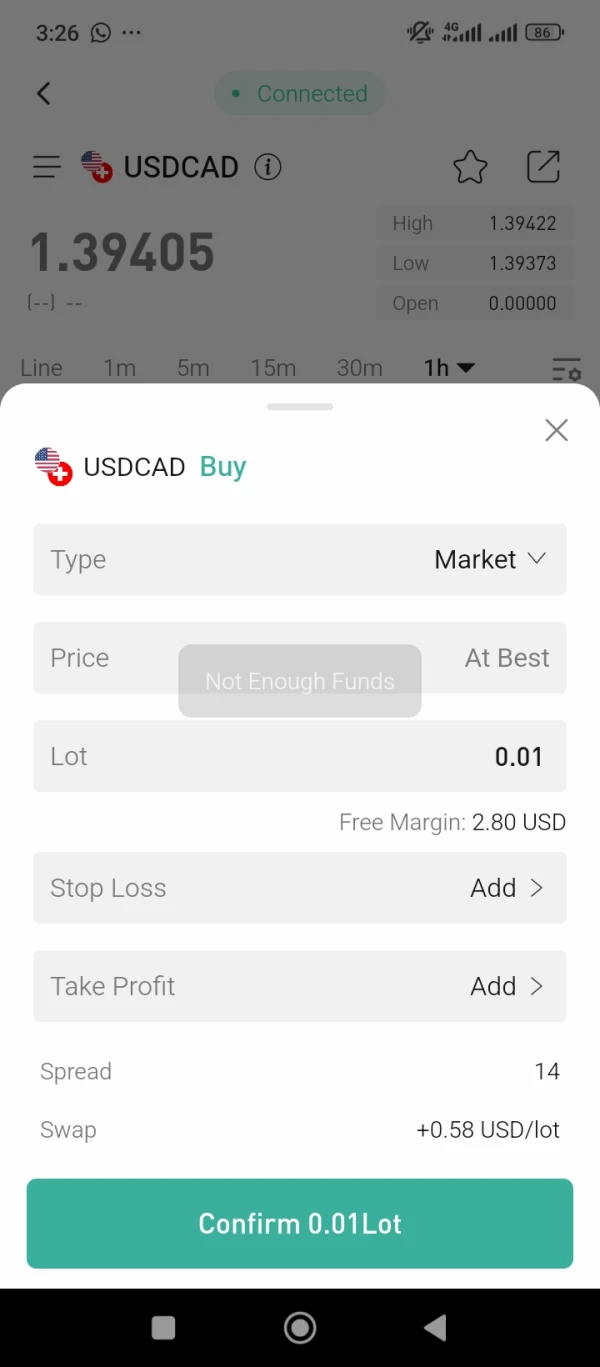
Task: Go to the system home screen
Action: [300, 1327]
